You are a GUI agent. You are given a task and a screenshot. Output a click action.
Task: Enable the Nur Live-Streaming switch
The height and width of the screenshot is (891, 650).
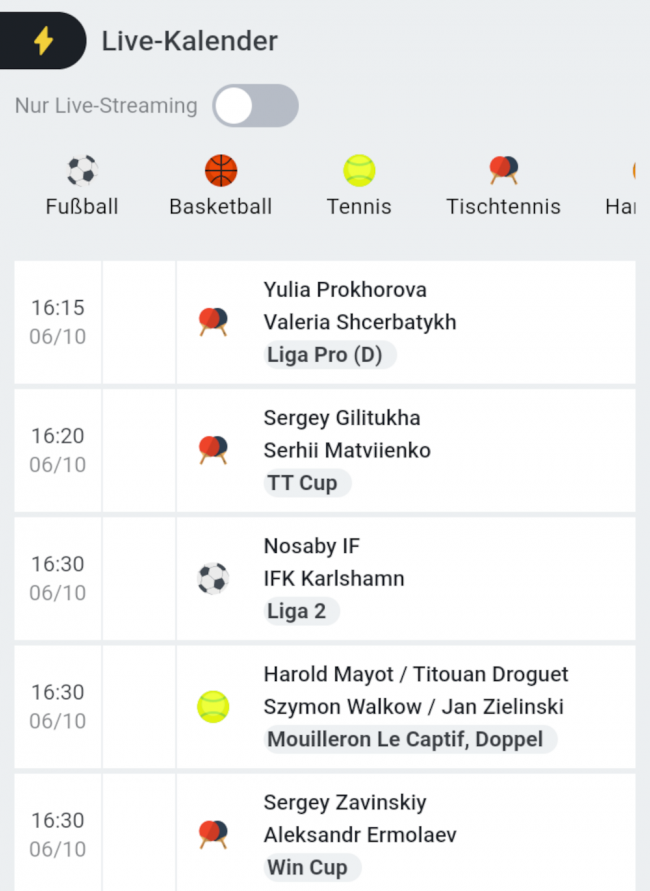pos(255,106)
